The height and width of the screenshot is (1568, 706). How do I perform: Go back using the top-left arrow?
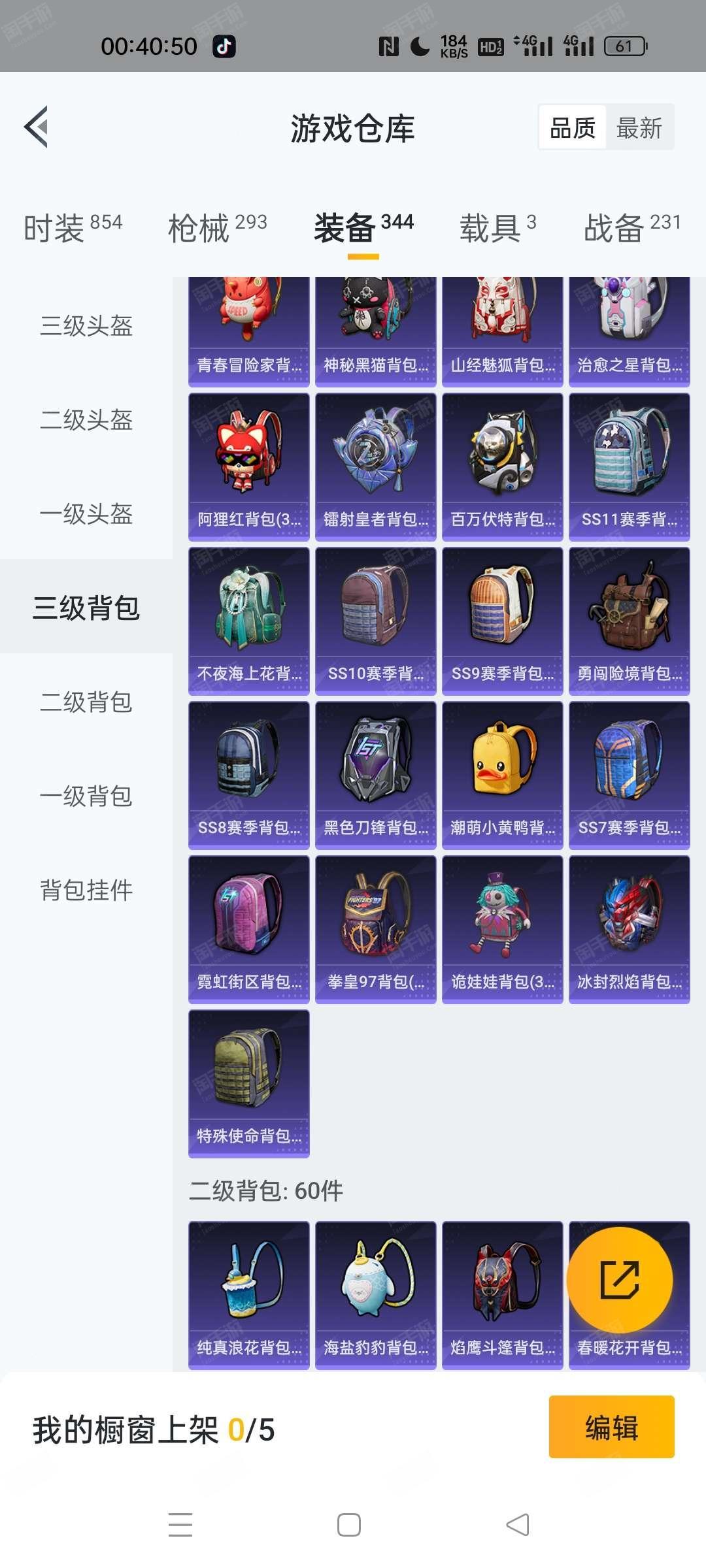point(37,127)
